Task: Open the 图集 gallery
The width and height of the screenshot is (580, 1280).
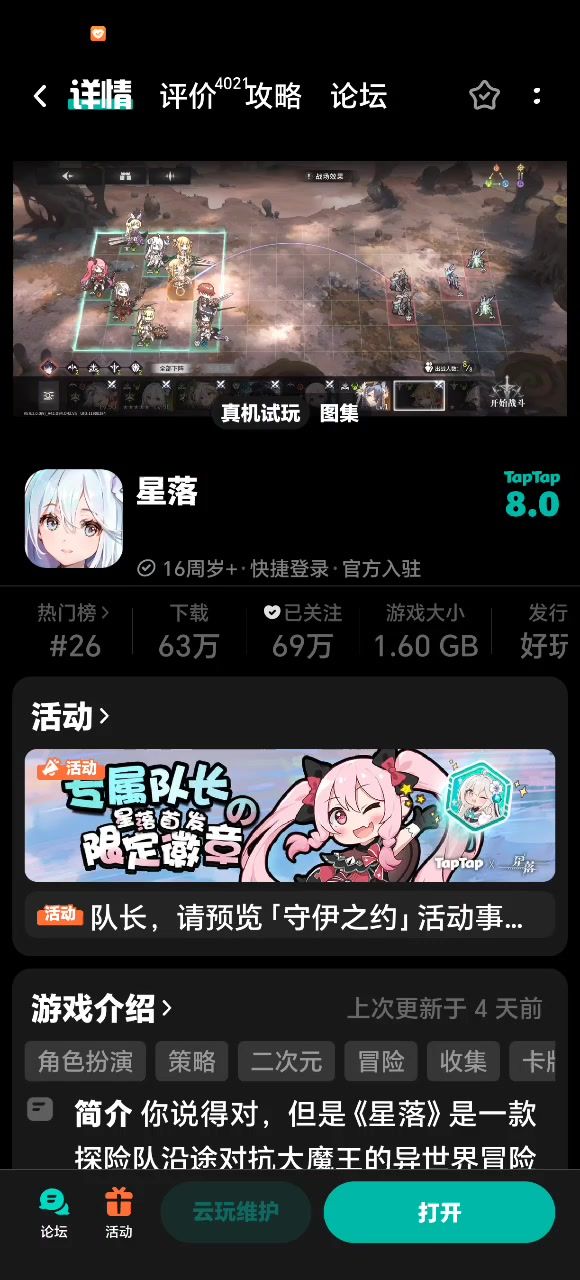Action: point(340,413)
